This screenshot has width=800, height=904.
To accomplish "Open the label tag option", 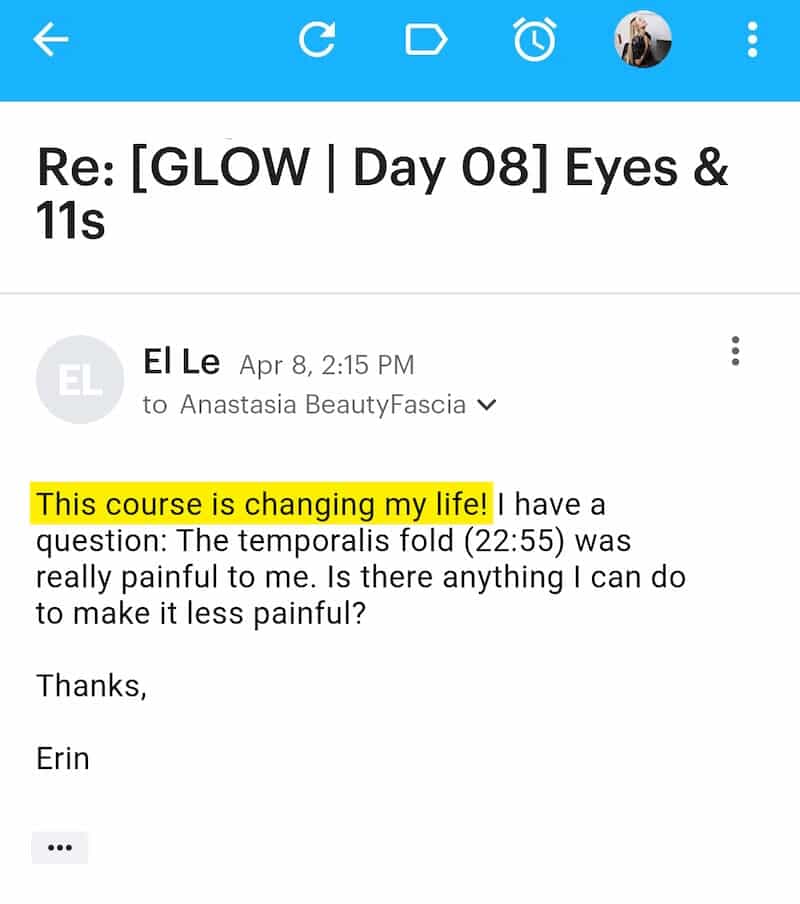I will [425, 40].
